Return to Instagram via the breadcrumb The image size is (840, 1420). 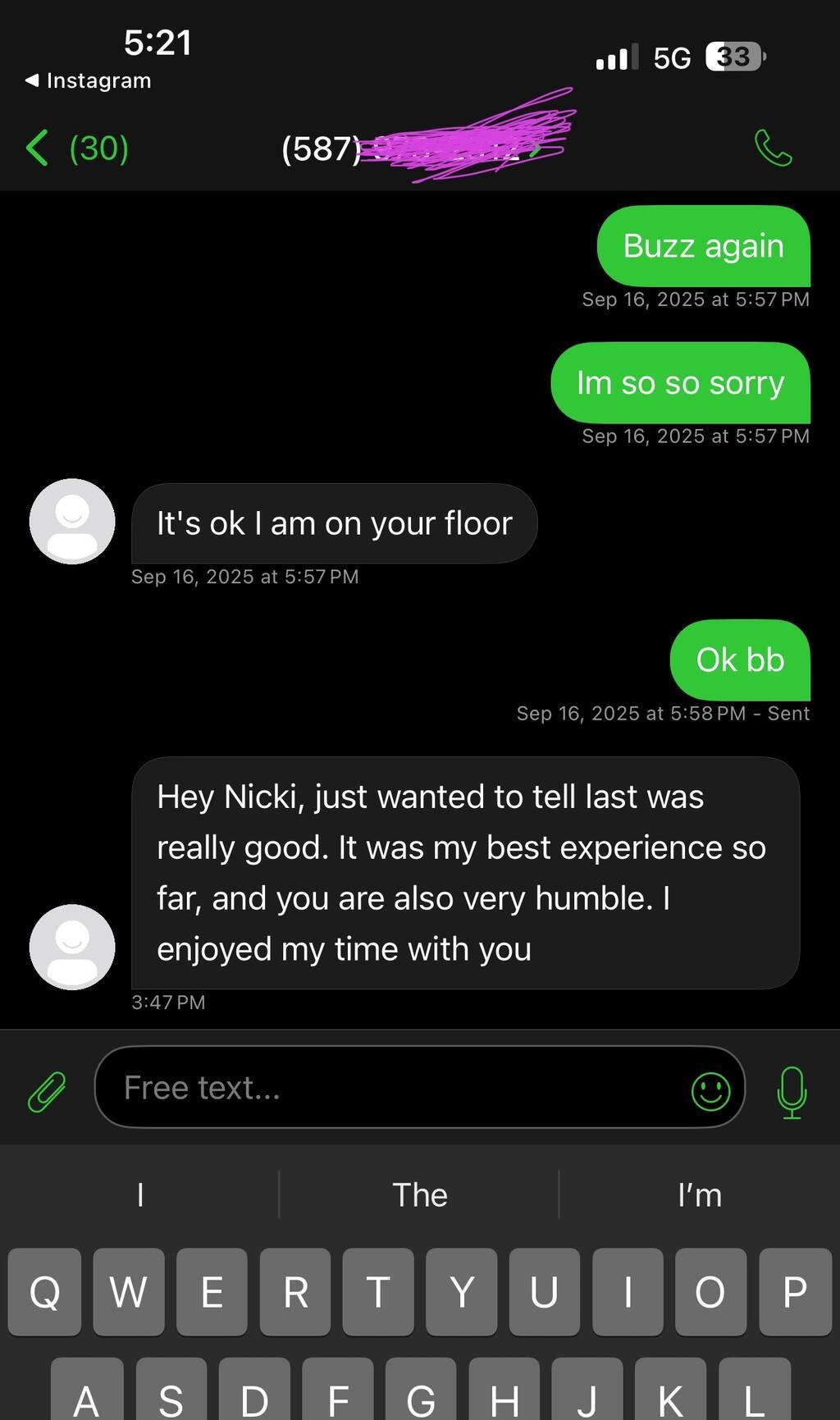(x=89, y=80)
